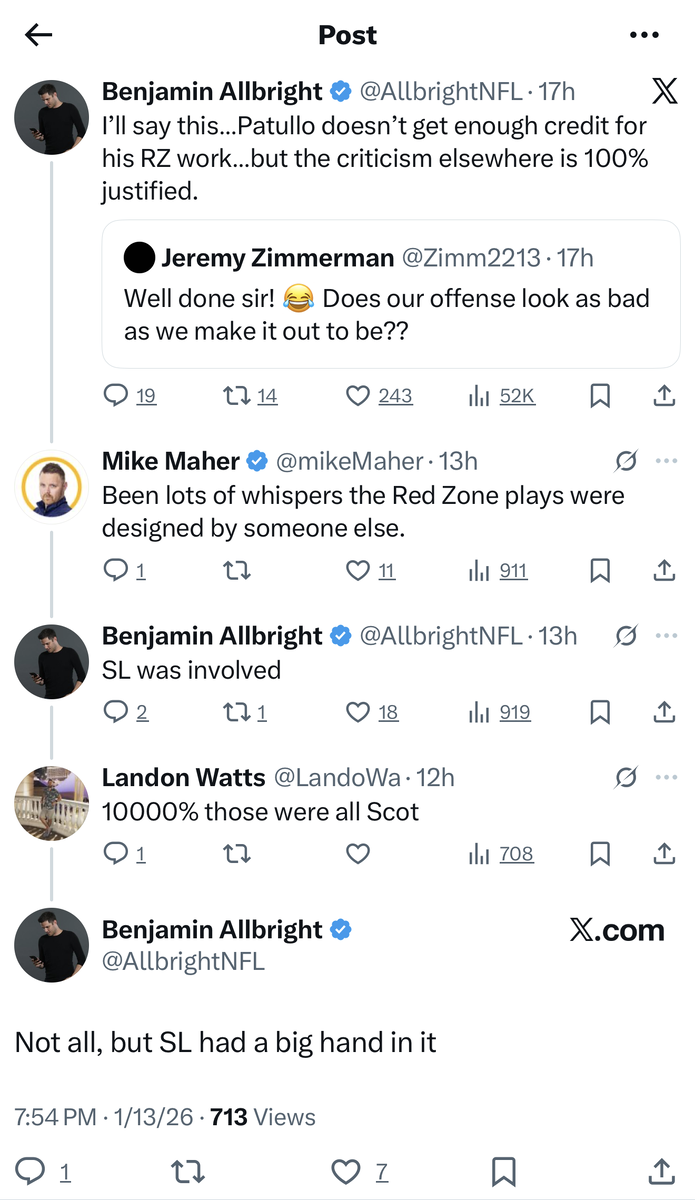Open more options on Mike Maher's reply
The image size is (695, 1200).
pos(666,461)
